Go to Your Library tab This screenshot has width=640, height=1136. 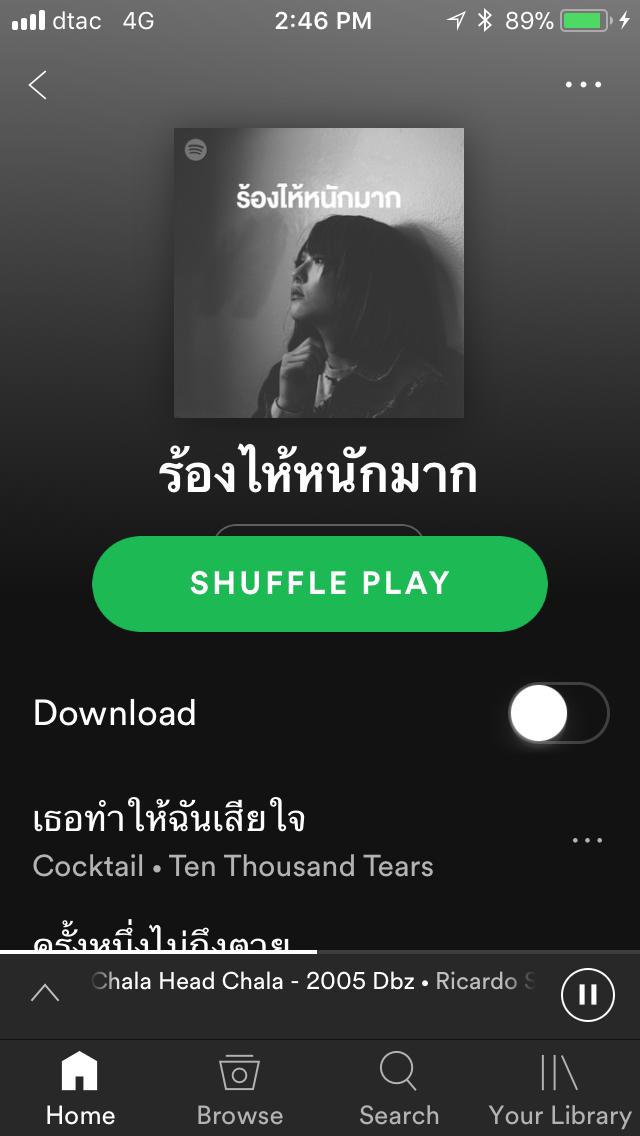tap(560, 1089)
